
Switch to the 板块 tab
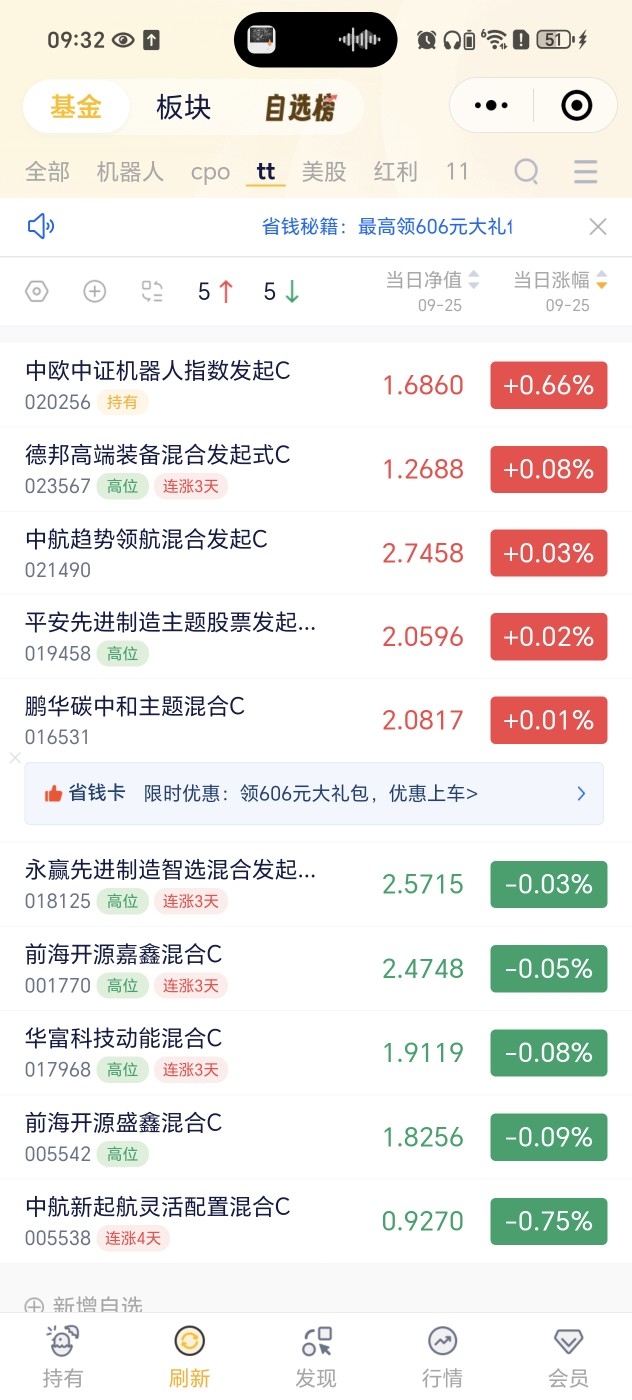point(183,107)
